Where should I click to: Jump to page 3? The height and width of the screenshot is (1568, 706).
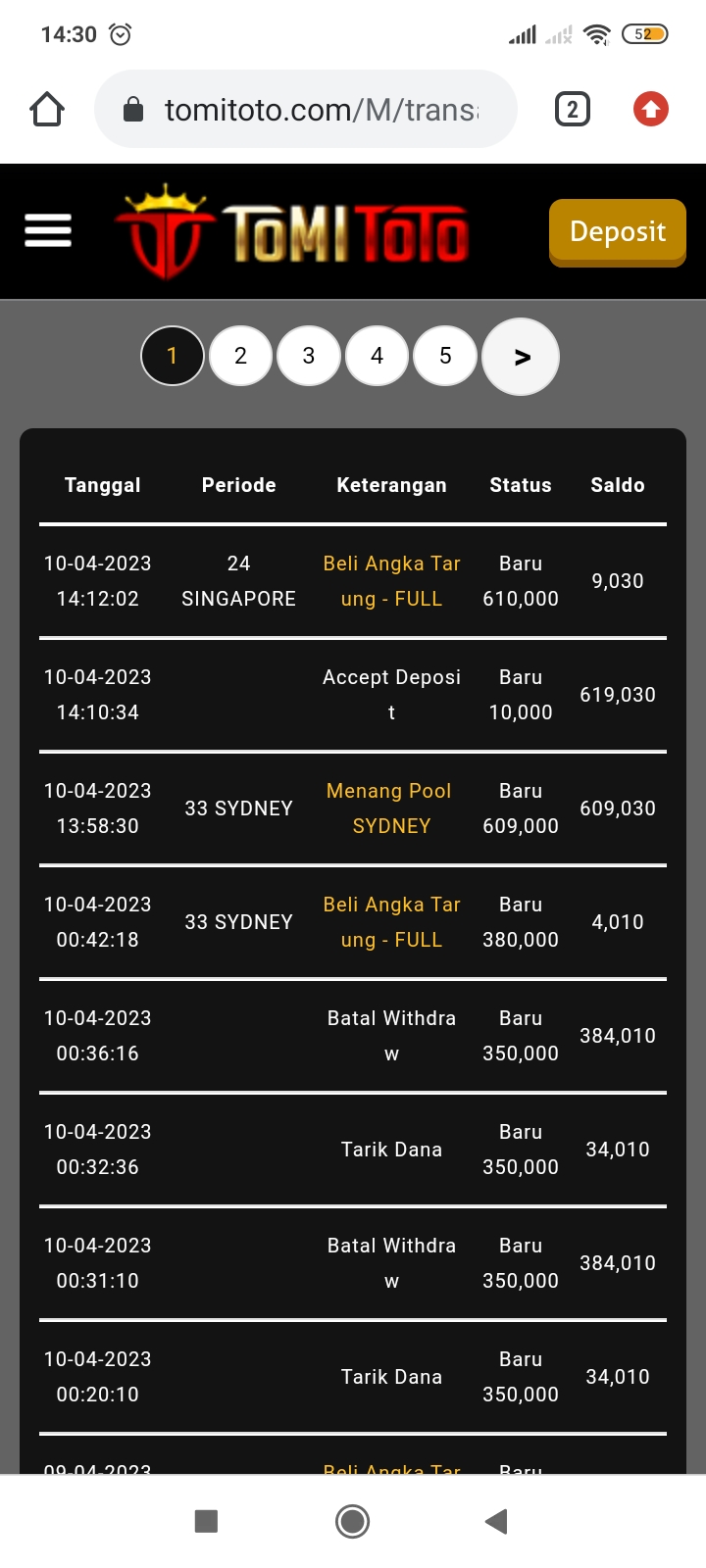coord(309,356)
